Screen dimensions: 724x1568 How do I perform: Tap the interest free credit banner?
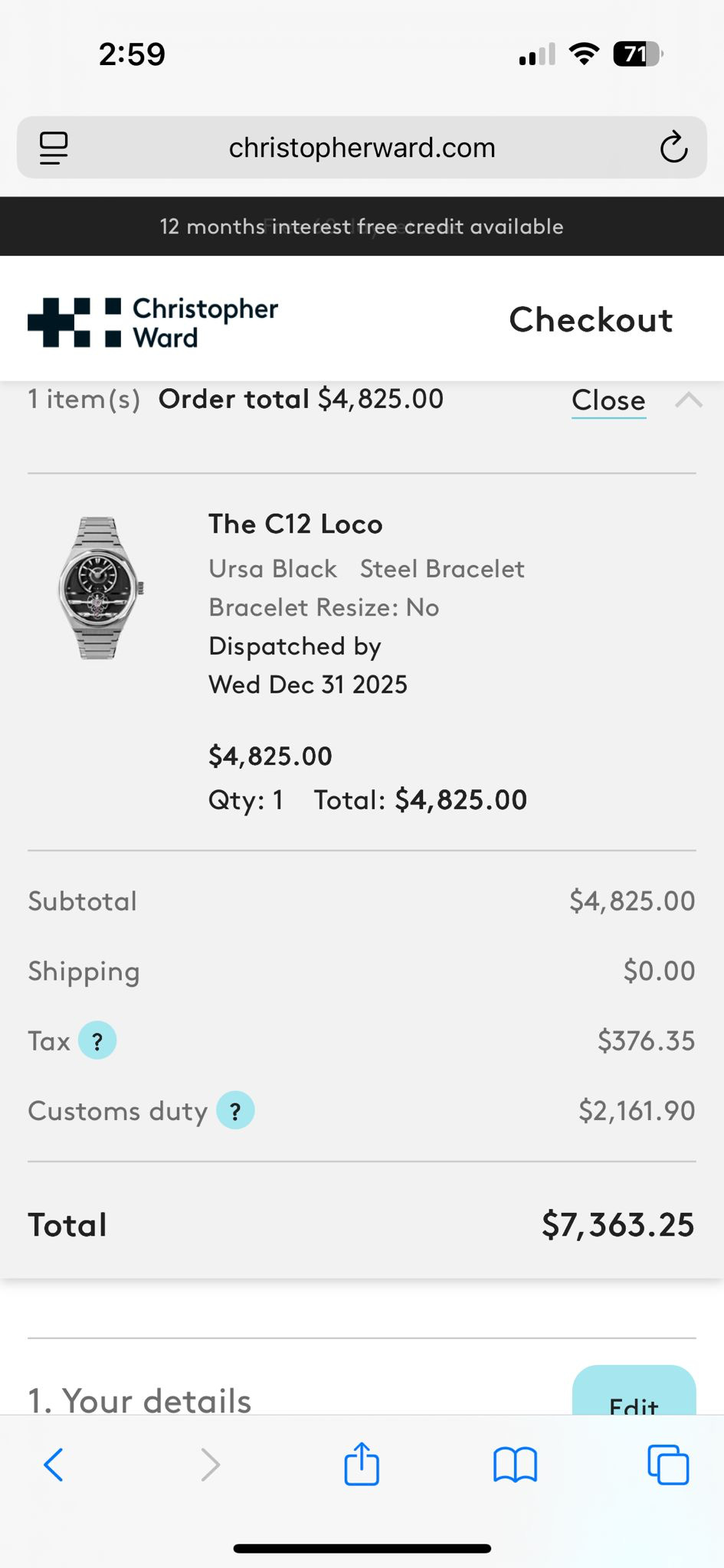pyautogui.click(x=362, y=227)
